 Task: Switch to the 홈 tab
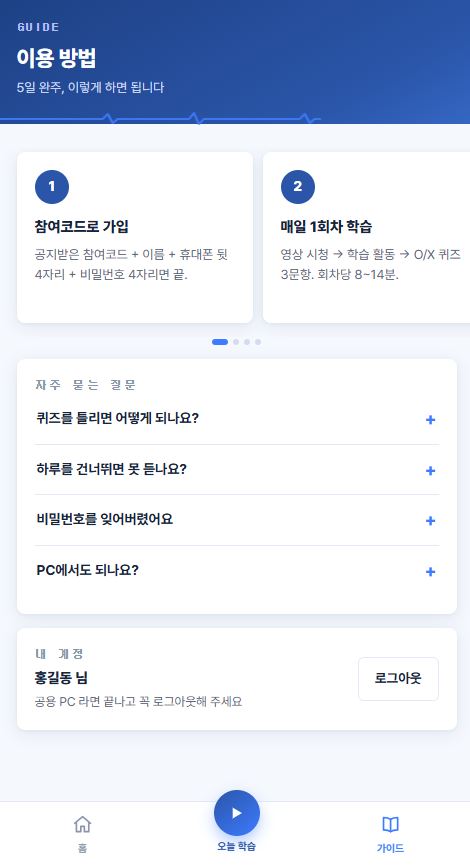point(82,834)
